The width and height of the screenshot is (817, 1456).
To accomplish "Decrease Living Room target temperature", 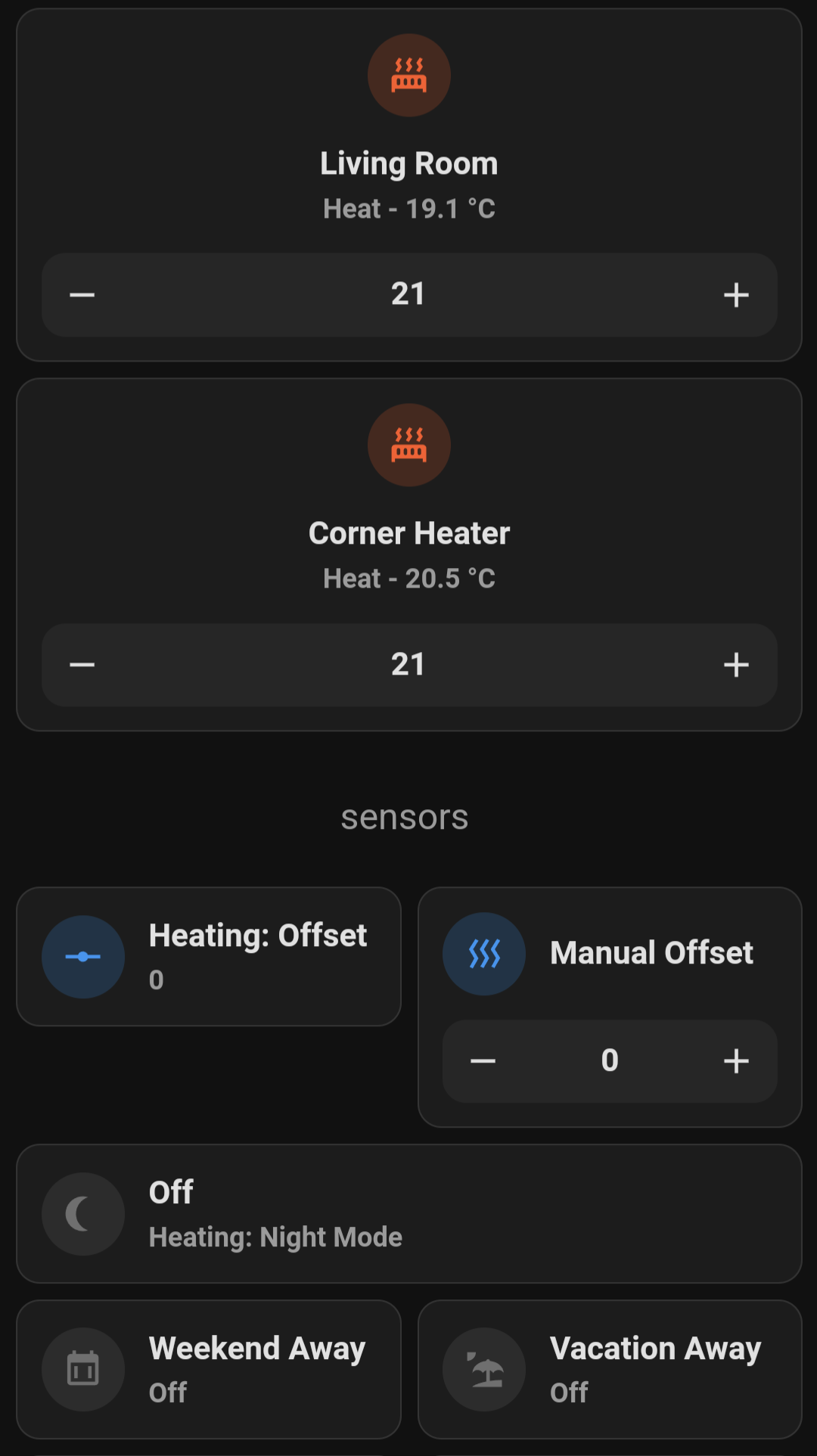I will tap(82, 295).
